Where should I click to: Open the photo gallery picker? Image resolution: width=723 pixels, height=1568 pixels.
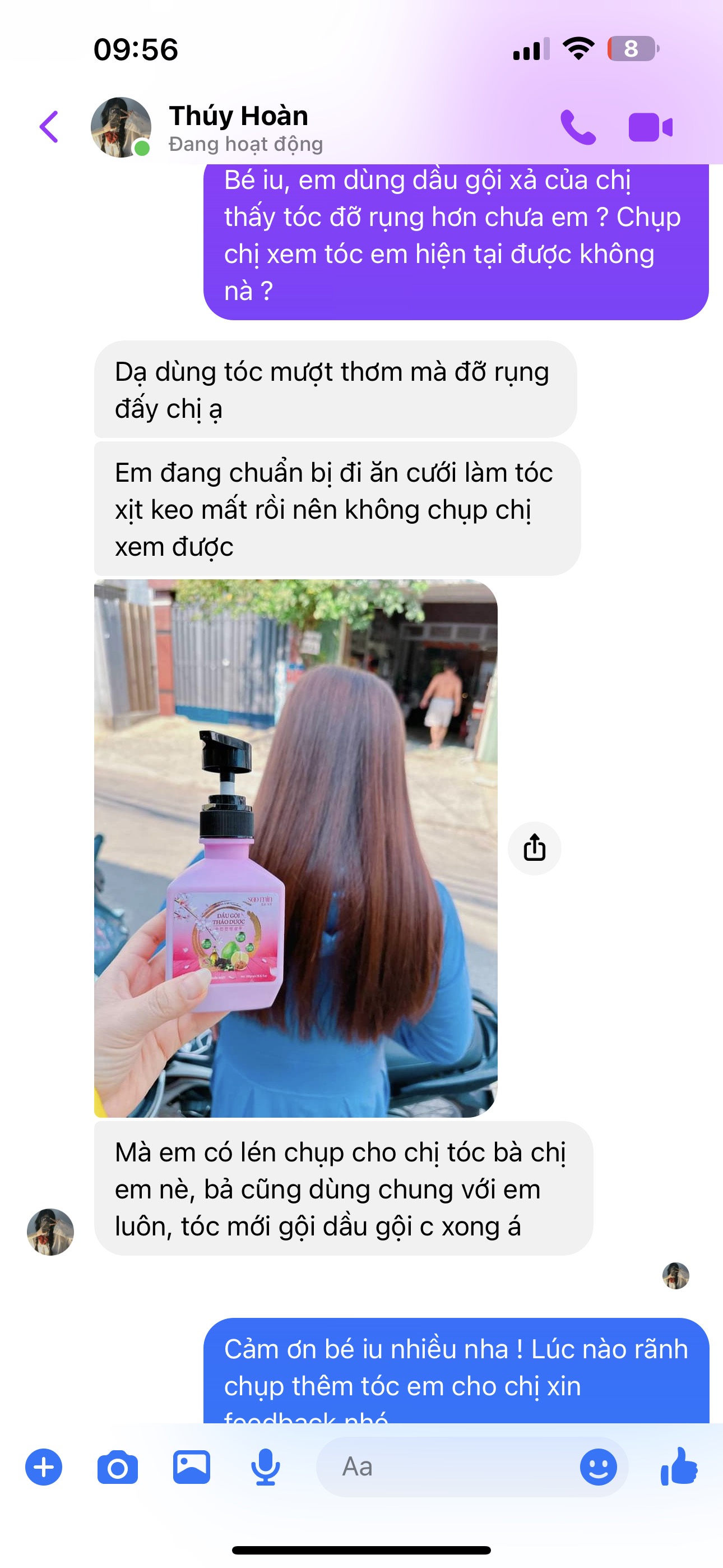coord(192,1467)
